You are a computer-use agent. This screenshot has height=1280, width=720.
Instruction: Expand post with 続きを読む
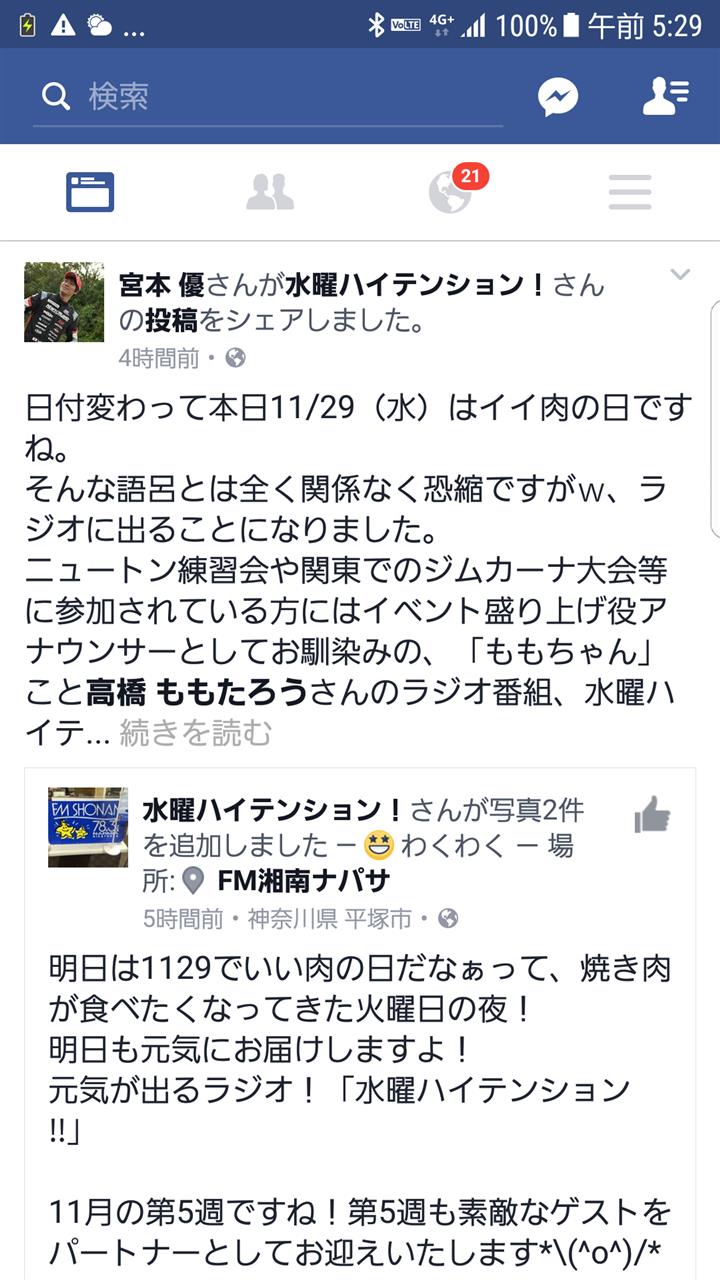pyautogui.click(x=195, y=733)
